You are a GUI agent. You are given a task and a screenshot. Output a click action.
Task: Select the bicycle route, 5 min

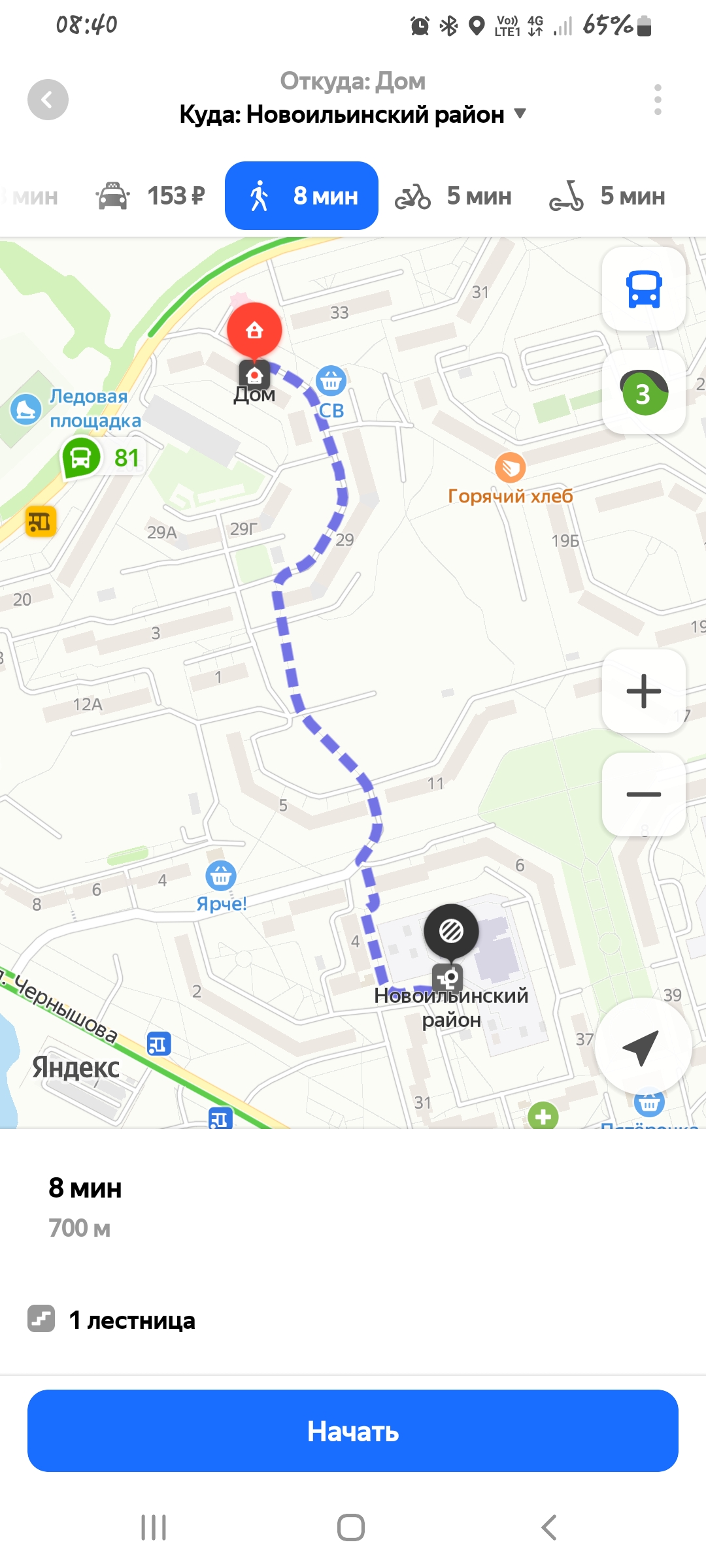coord(453,196)
